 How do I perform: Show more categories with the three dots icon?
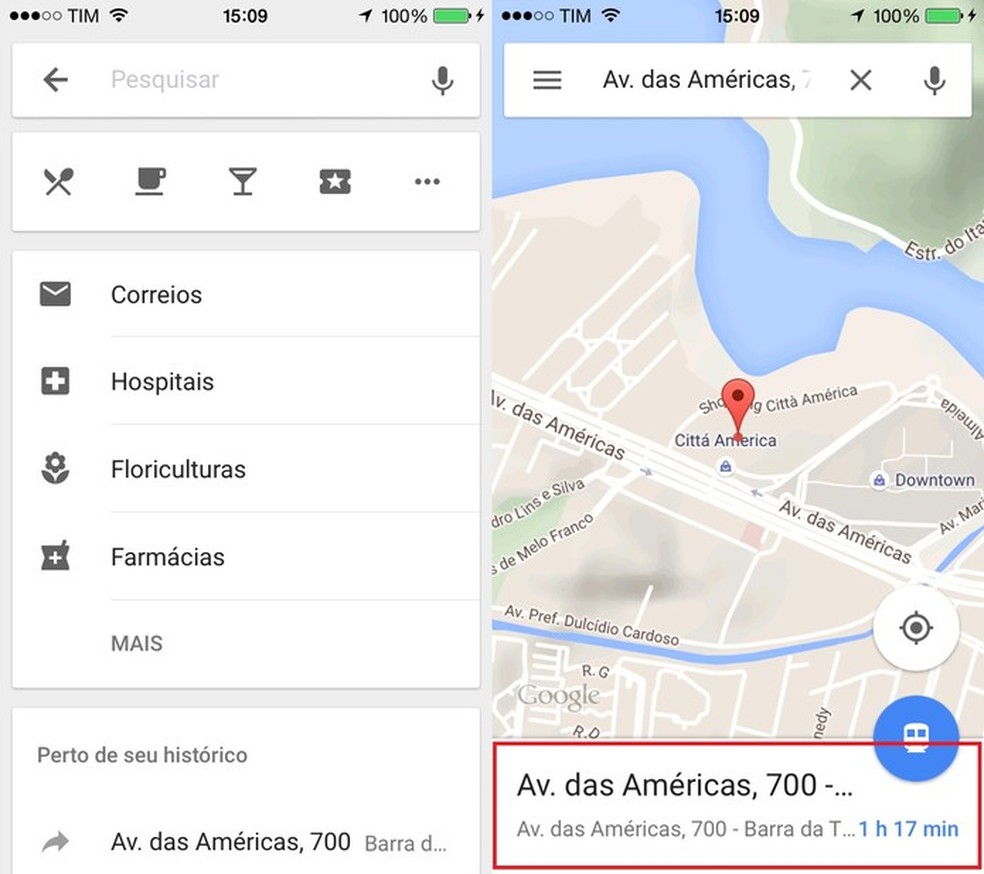(427, 182)
